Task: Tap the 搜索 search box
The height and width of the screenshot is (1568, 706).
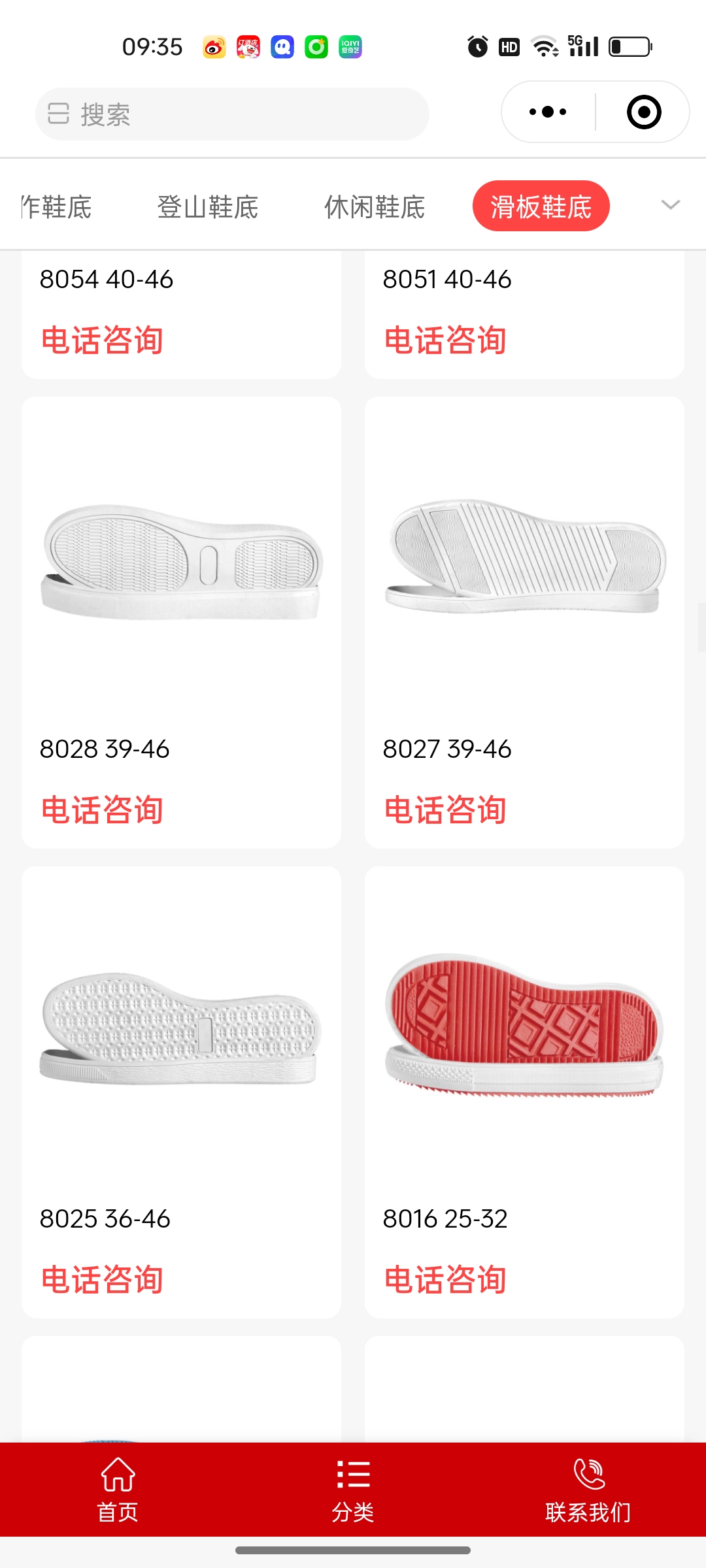Action: pos(232,114)
